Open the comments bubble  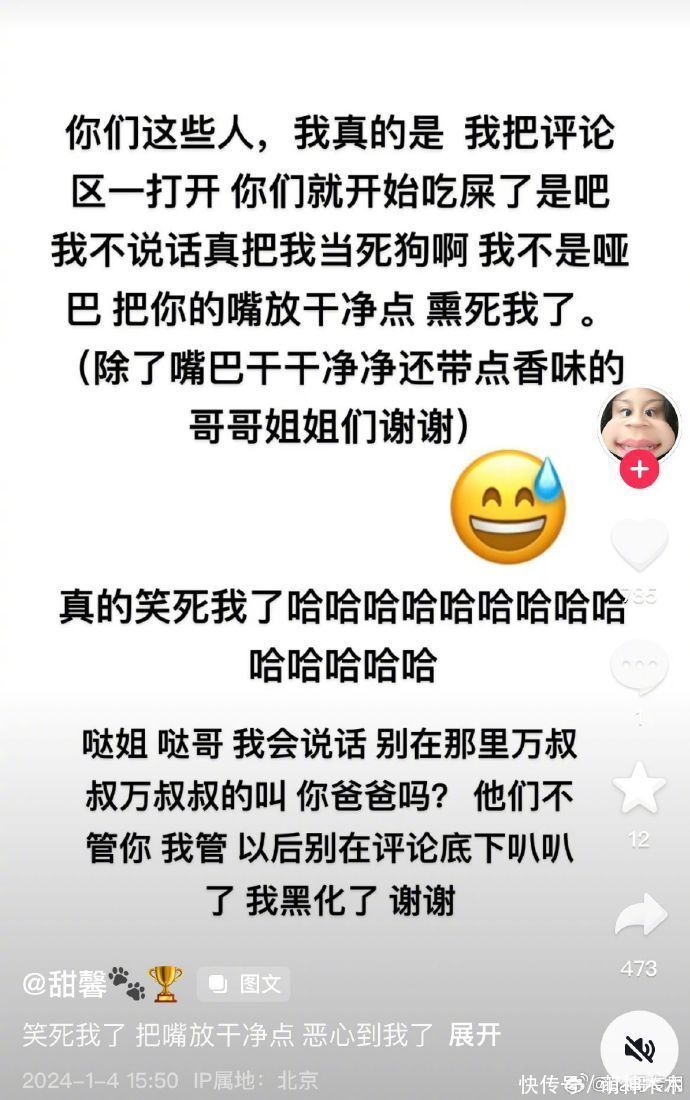(639, 667)
